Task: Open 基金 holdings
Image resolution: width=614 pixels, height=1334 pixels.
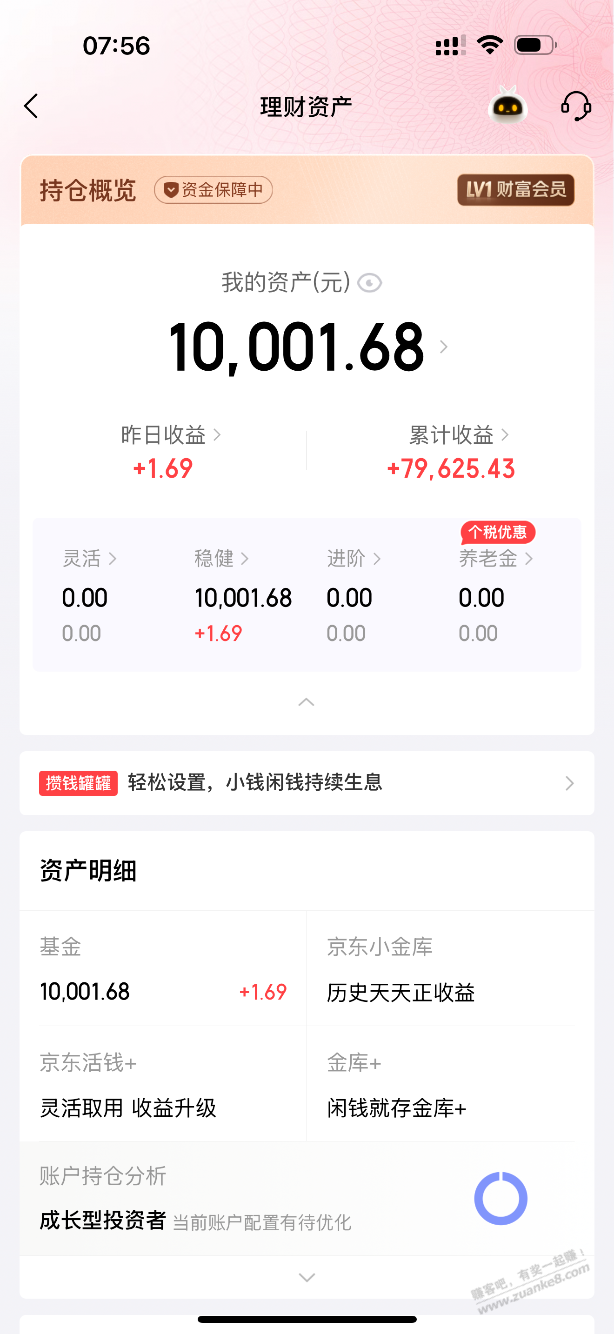Action: tap(162, 969)
